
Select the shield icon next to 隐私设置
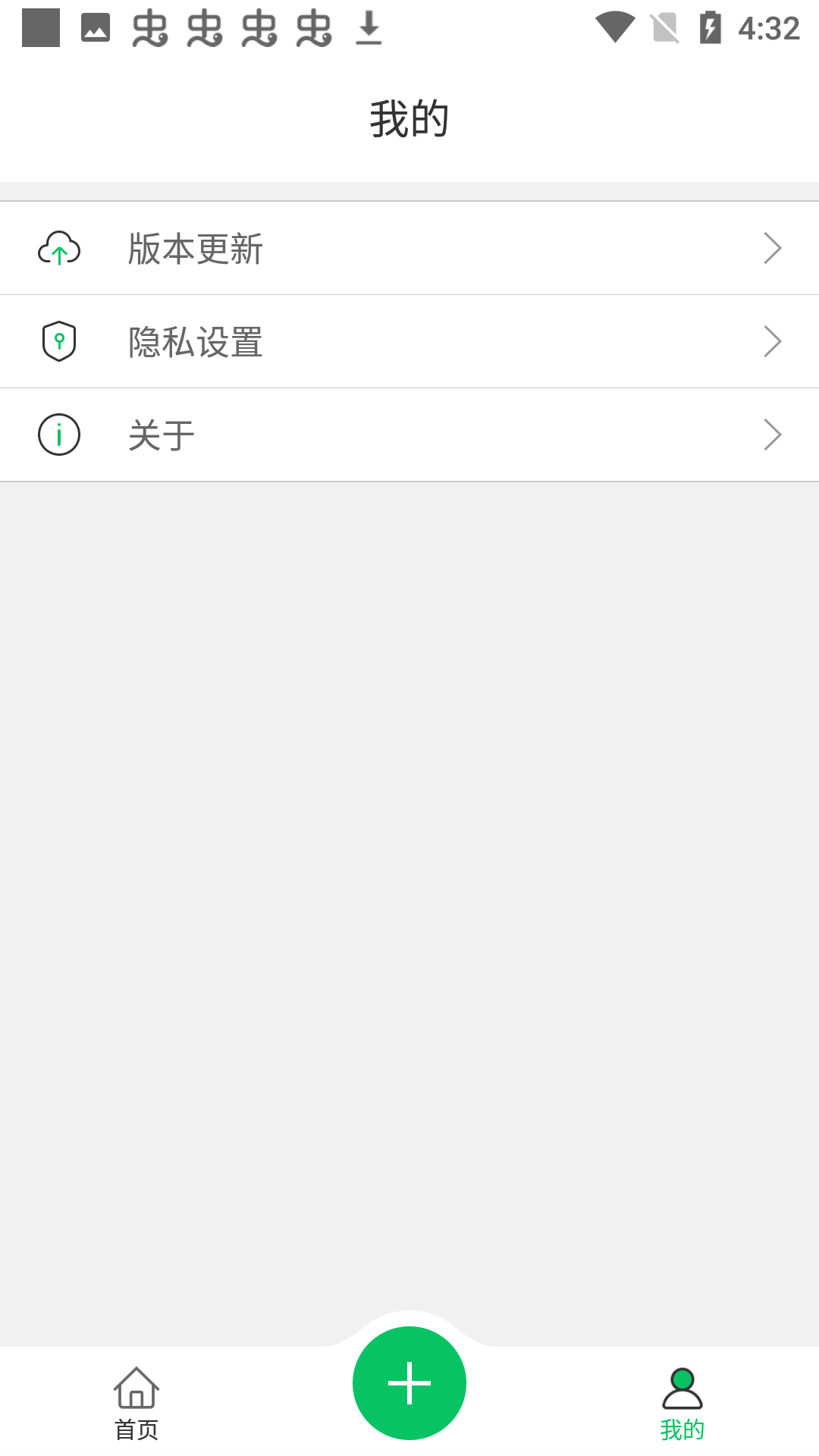(x=59, y=340)
